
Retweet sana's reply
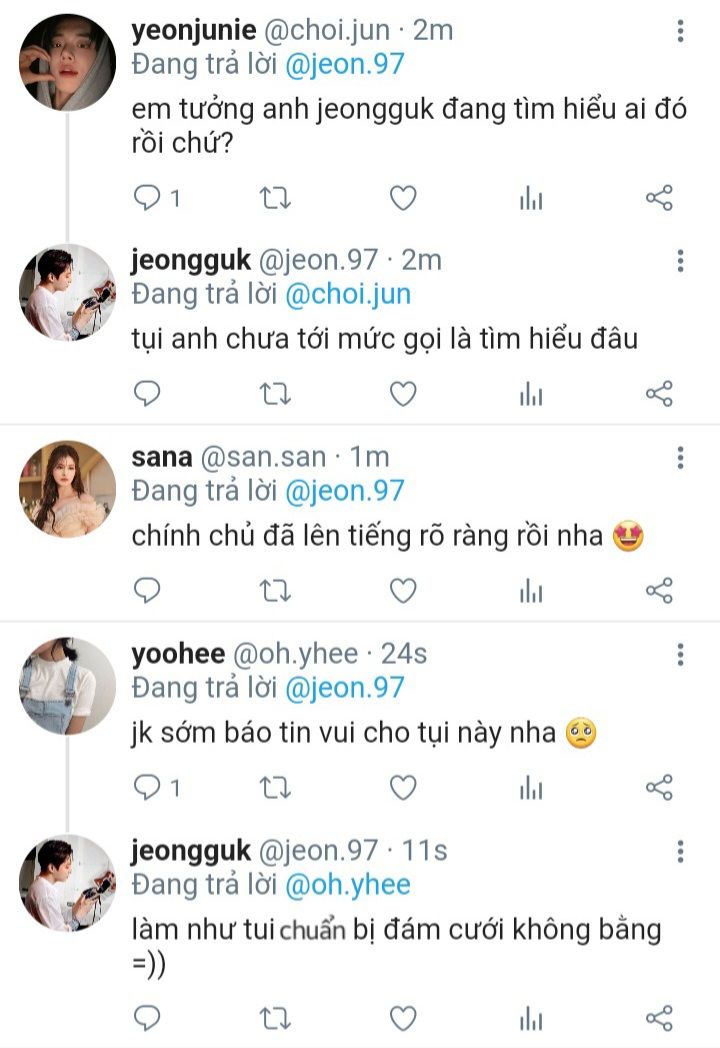coord(274,591)
